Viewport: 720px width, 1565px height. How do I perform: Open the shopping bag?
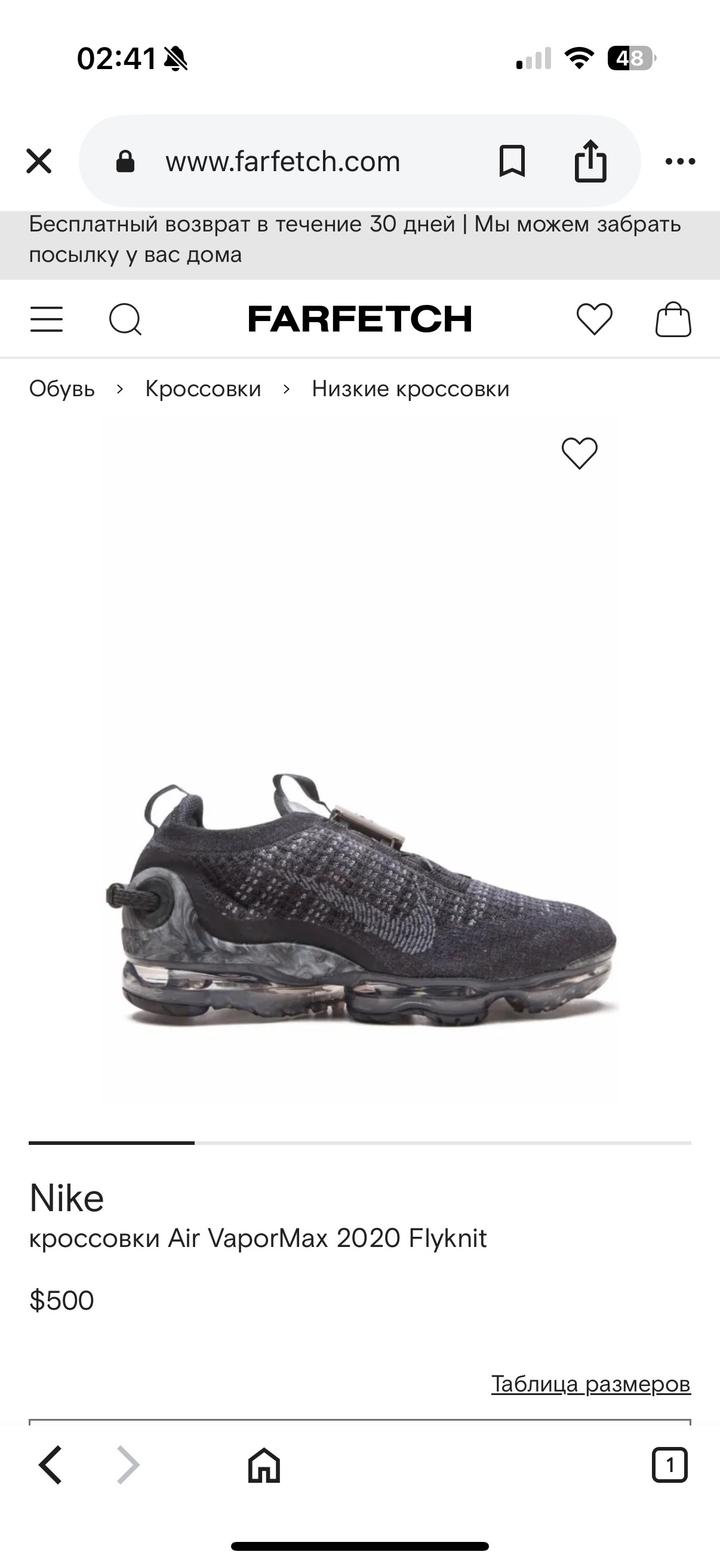click(673, 319)
